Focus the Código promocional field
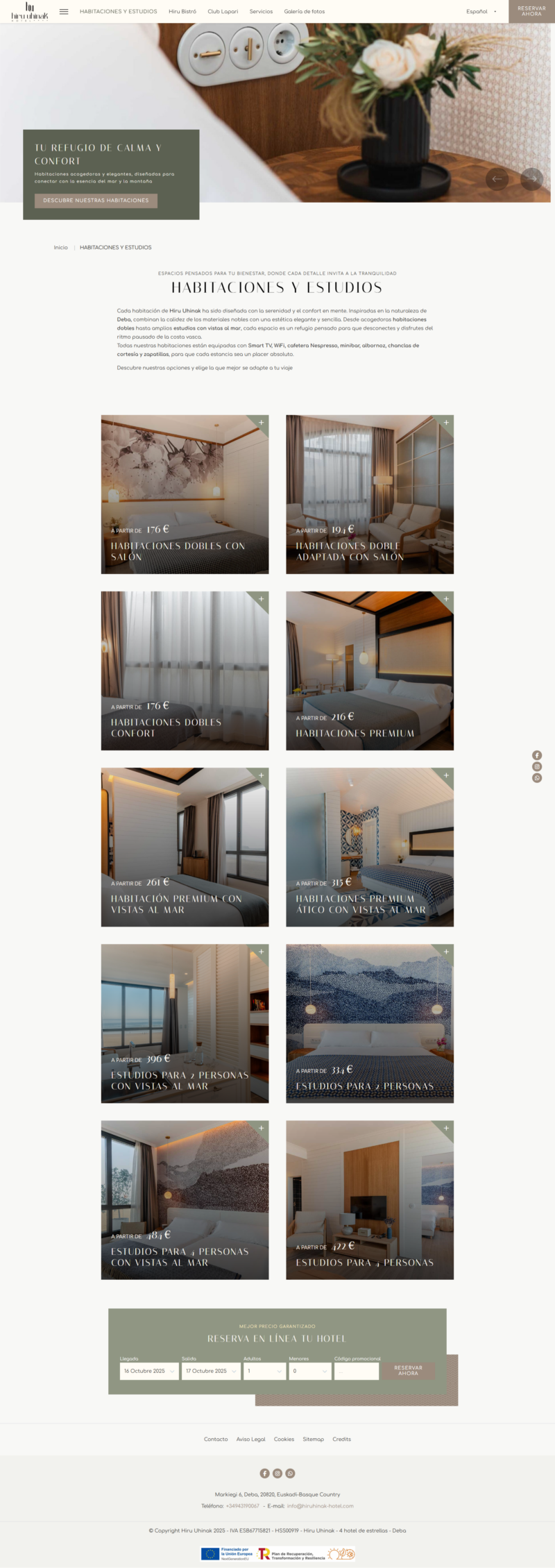 point(357,1371)
